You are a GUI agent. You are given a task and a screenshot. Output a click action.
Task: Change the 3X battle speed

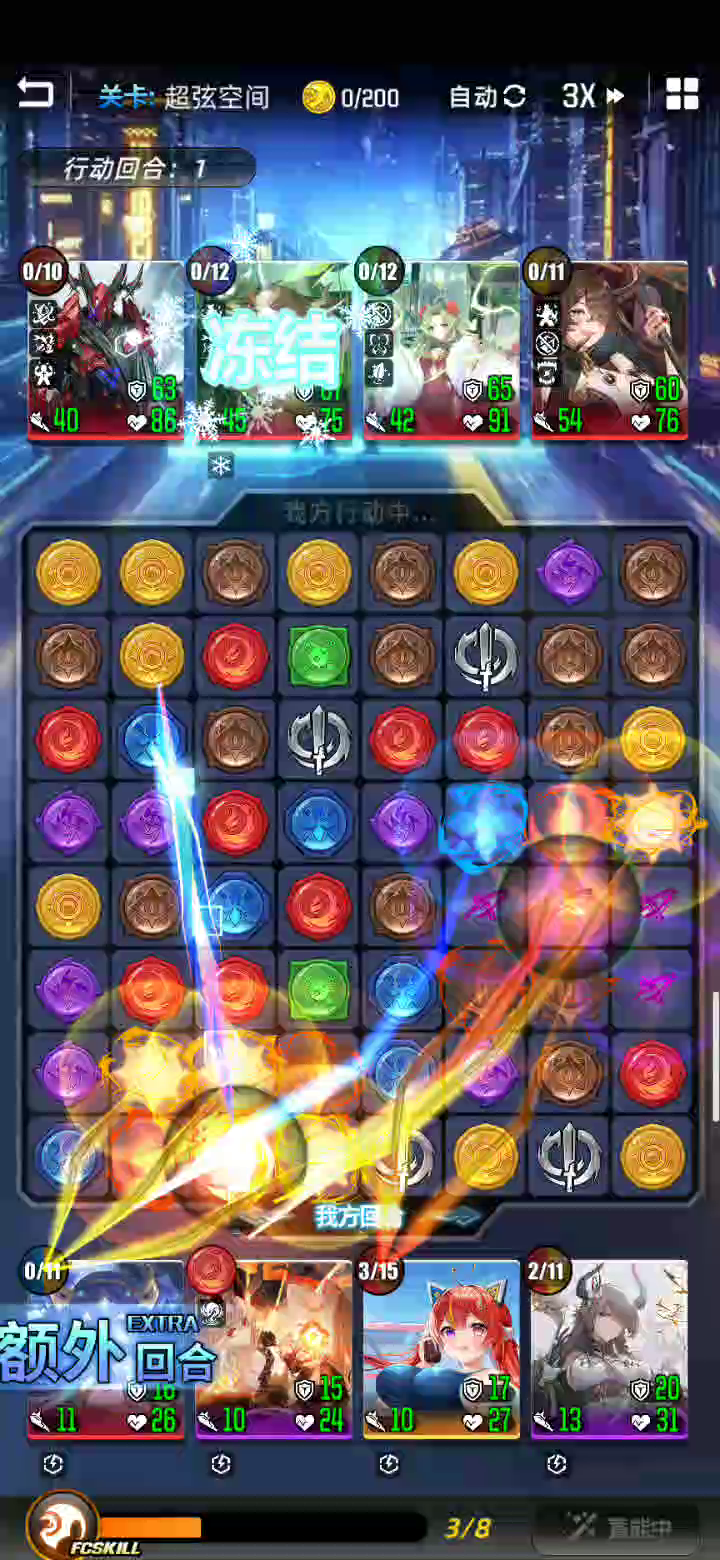pyautogui.click(x=593, y=96)
